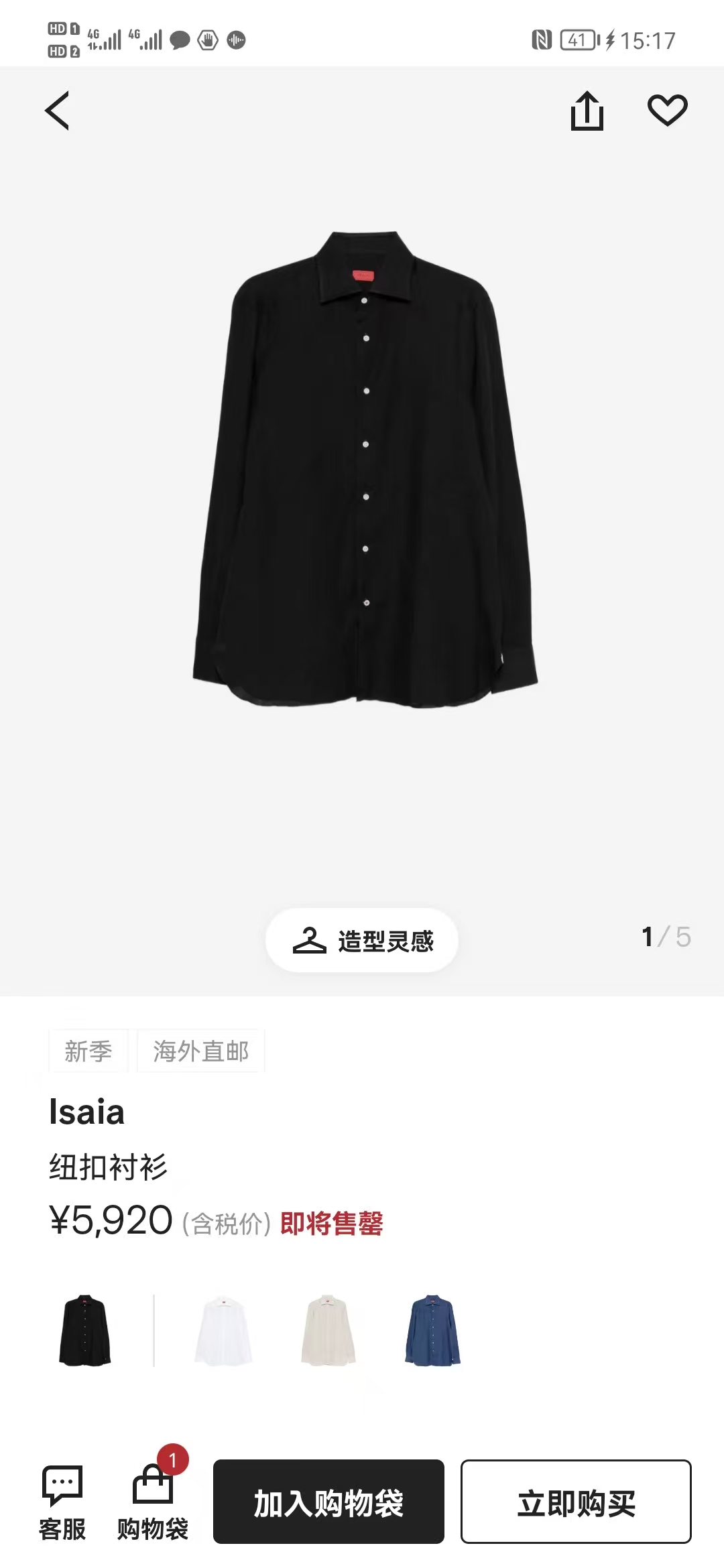Viewport: 724px width, 1568px height.
Task: Tap the 海外直邮 tag
Action: (x=200, y=1051)
